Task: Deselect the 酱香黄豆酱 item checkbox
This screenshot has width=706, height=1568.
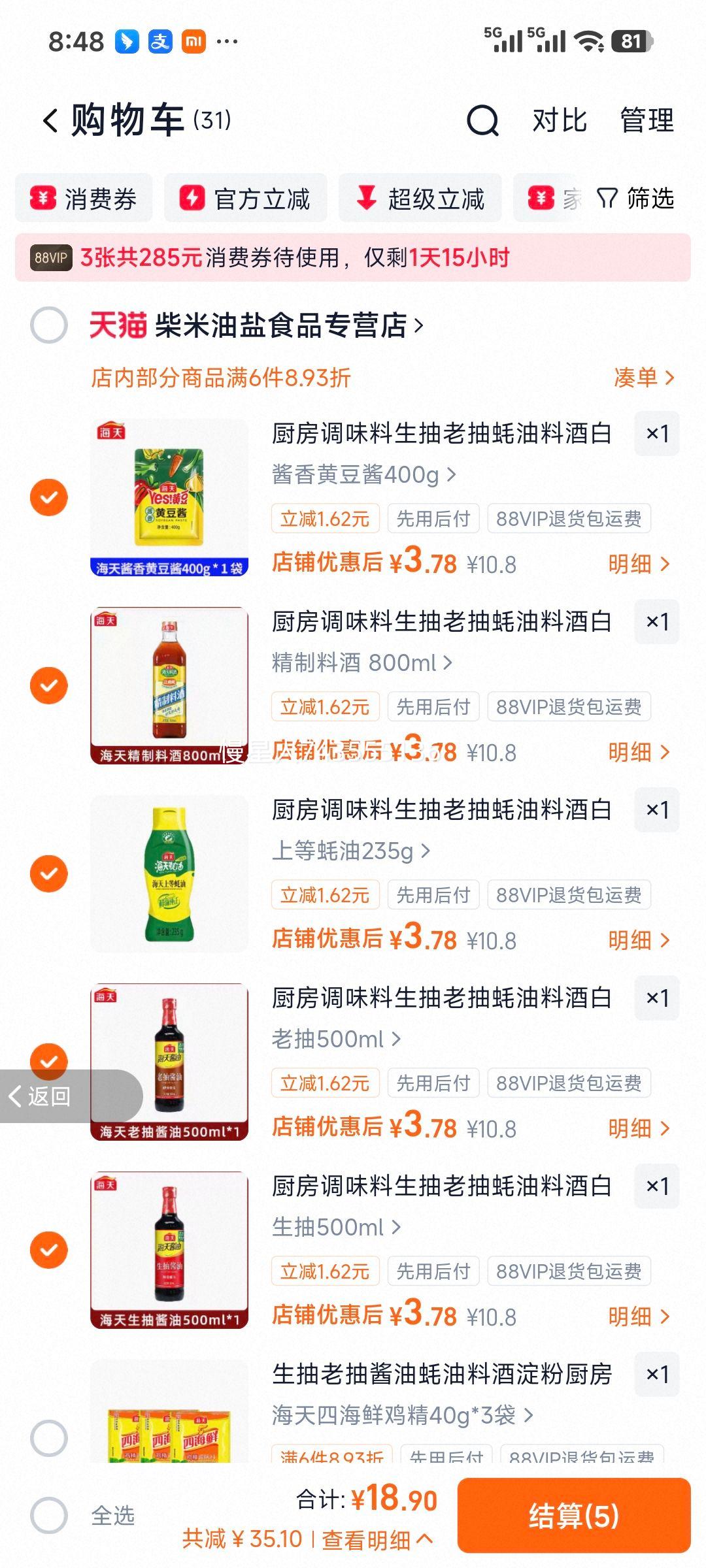Action: pyautogui.click(x=49, y=497)
